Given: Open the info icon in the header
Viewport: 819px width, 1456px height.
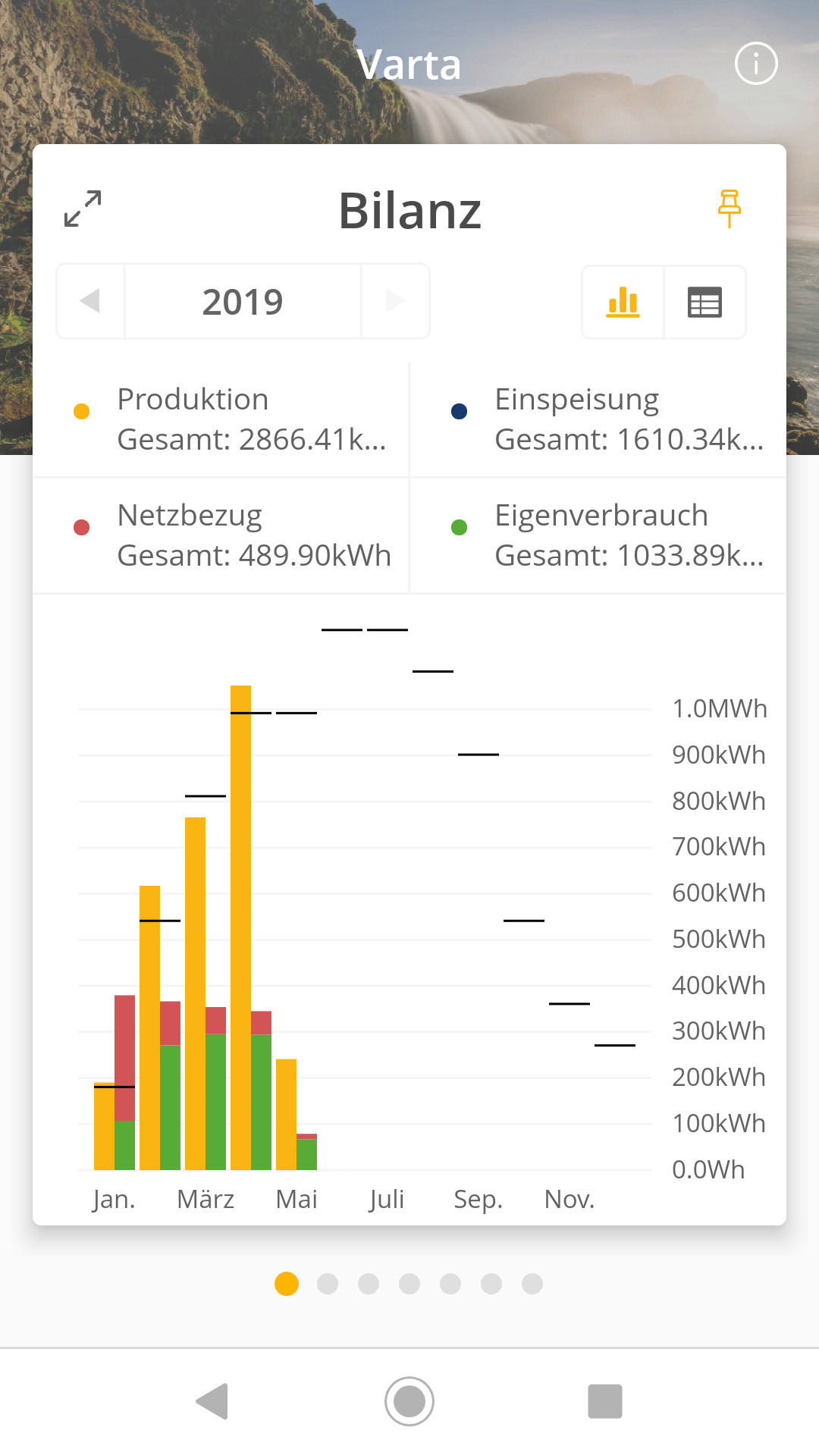Looking at the screenshot, I should [756, 64].
